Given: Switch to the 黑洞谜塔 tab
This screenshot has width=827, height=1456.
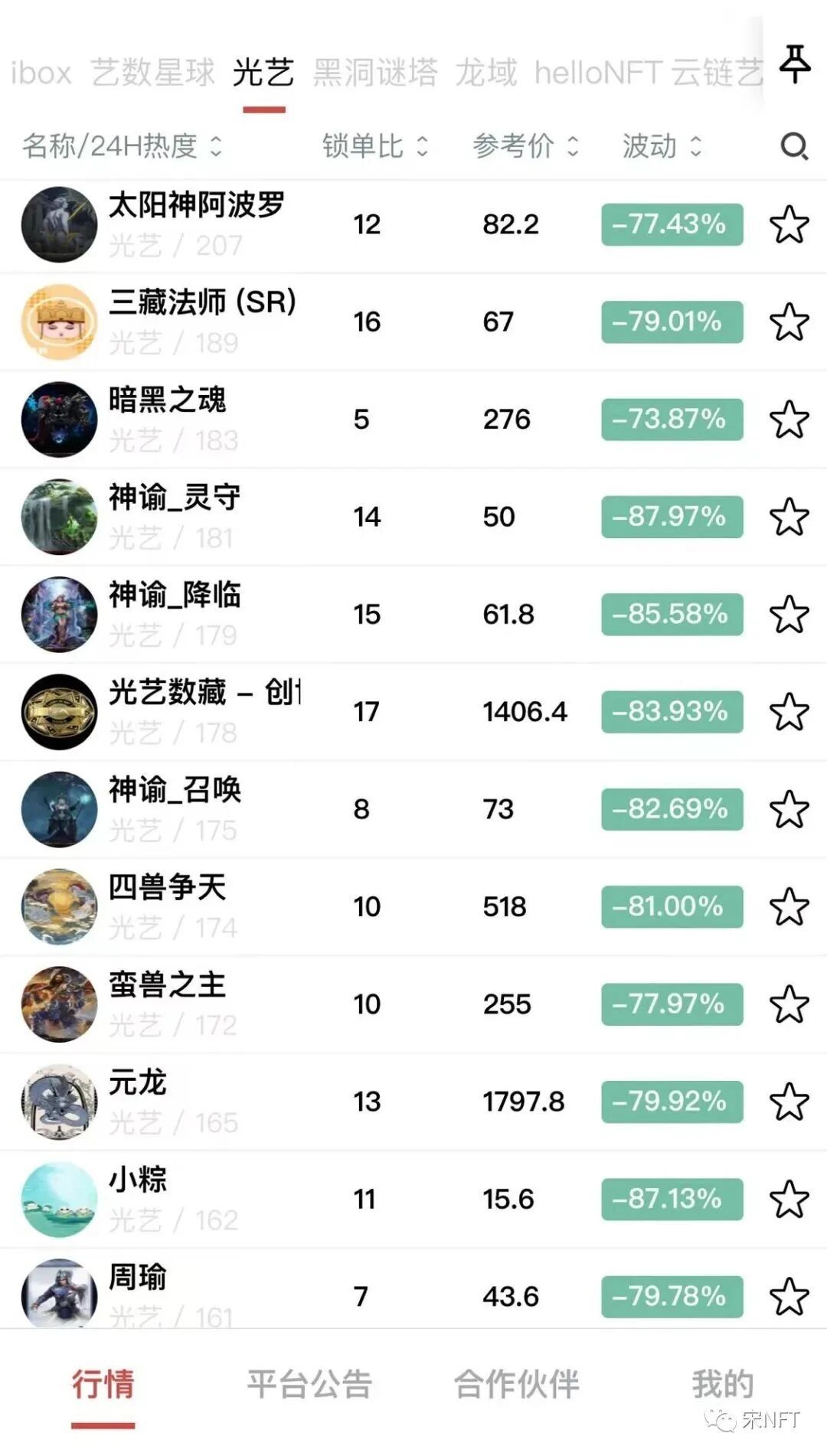Looking at the screenshot, I should coord(375,74).
